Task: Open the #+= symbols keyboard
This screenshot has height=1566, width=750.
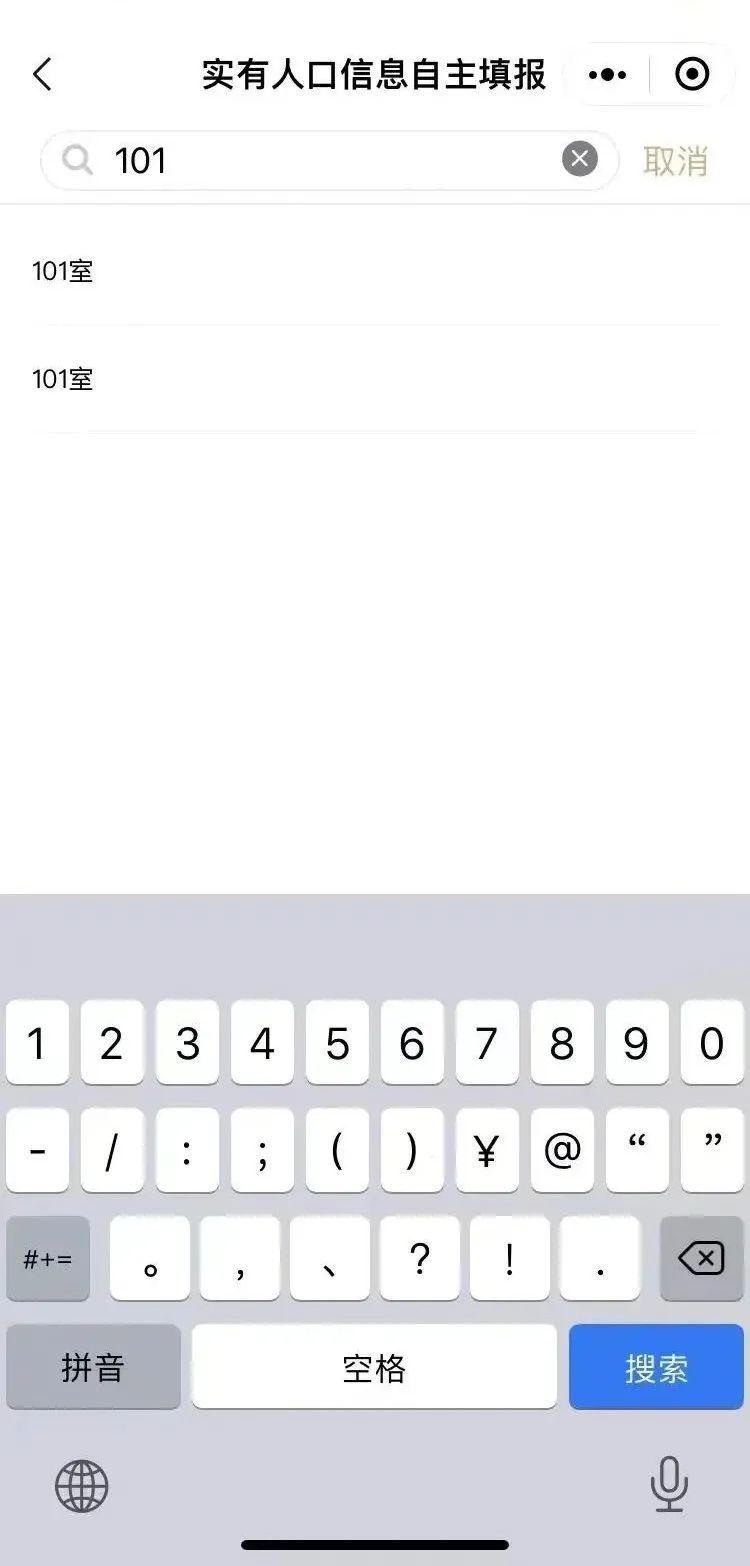Action: coord(48,1259)
